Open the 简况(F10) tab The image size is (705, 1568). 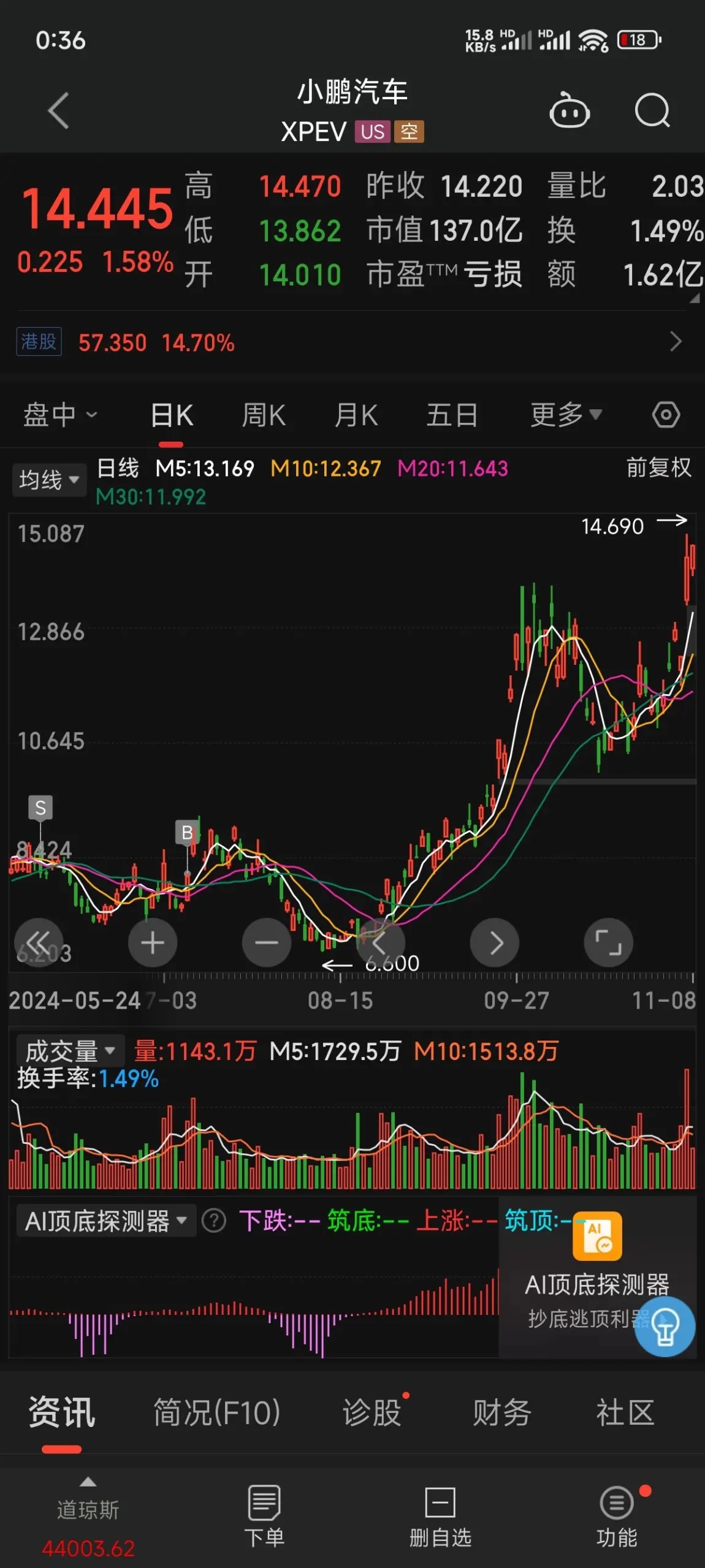pos(216,1412)
